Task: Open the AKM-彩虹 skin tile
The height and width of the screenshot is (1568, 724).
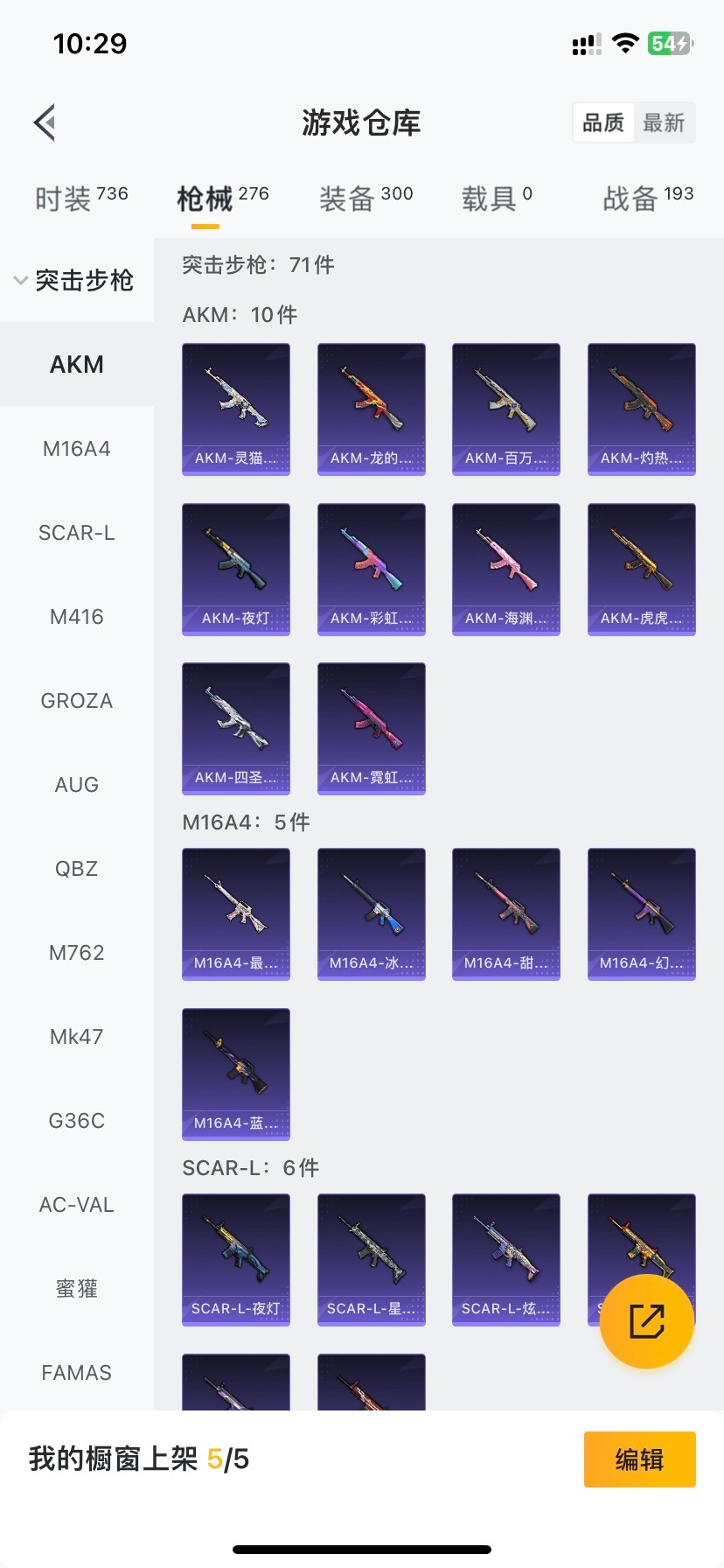Action: pyautogui.click(x=371, y=569)
